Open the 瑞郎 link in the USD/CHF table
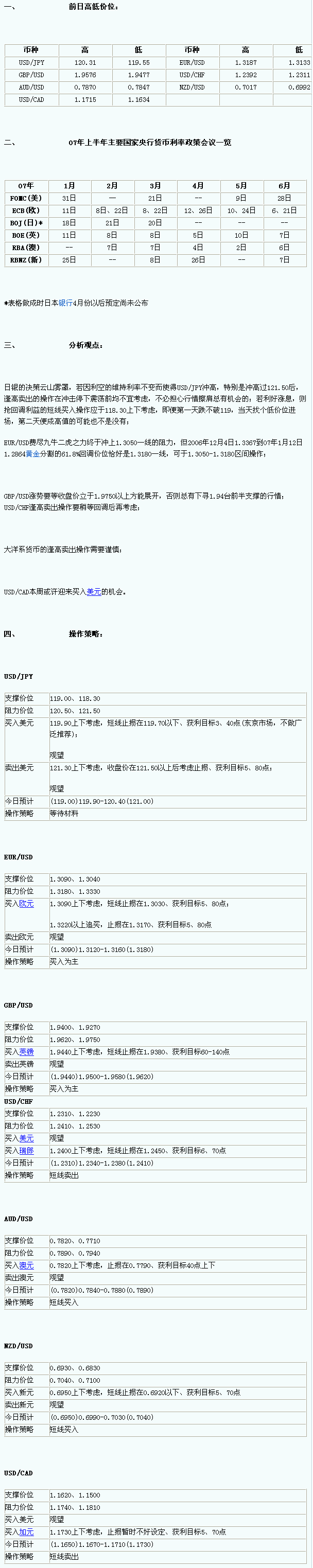The height and width of the screenshot is (1568, 313). [x=26, y=1151]
